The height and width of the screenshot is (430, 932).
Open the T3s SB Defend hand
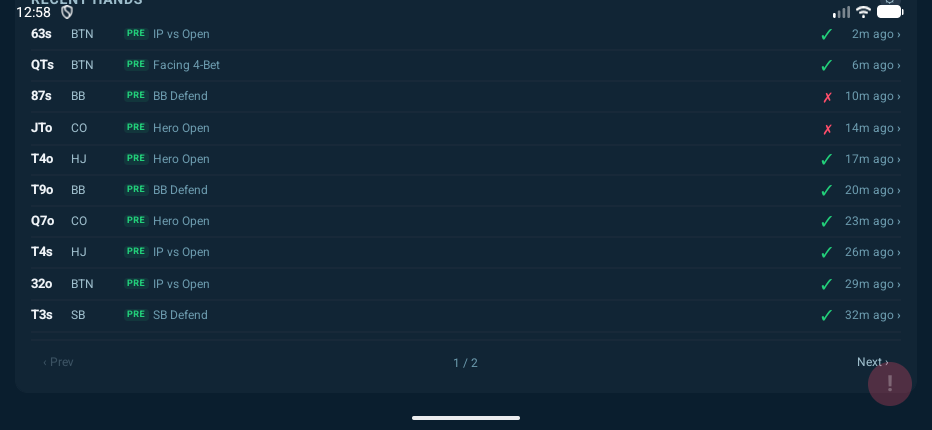click(465, 315)
